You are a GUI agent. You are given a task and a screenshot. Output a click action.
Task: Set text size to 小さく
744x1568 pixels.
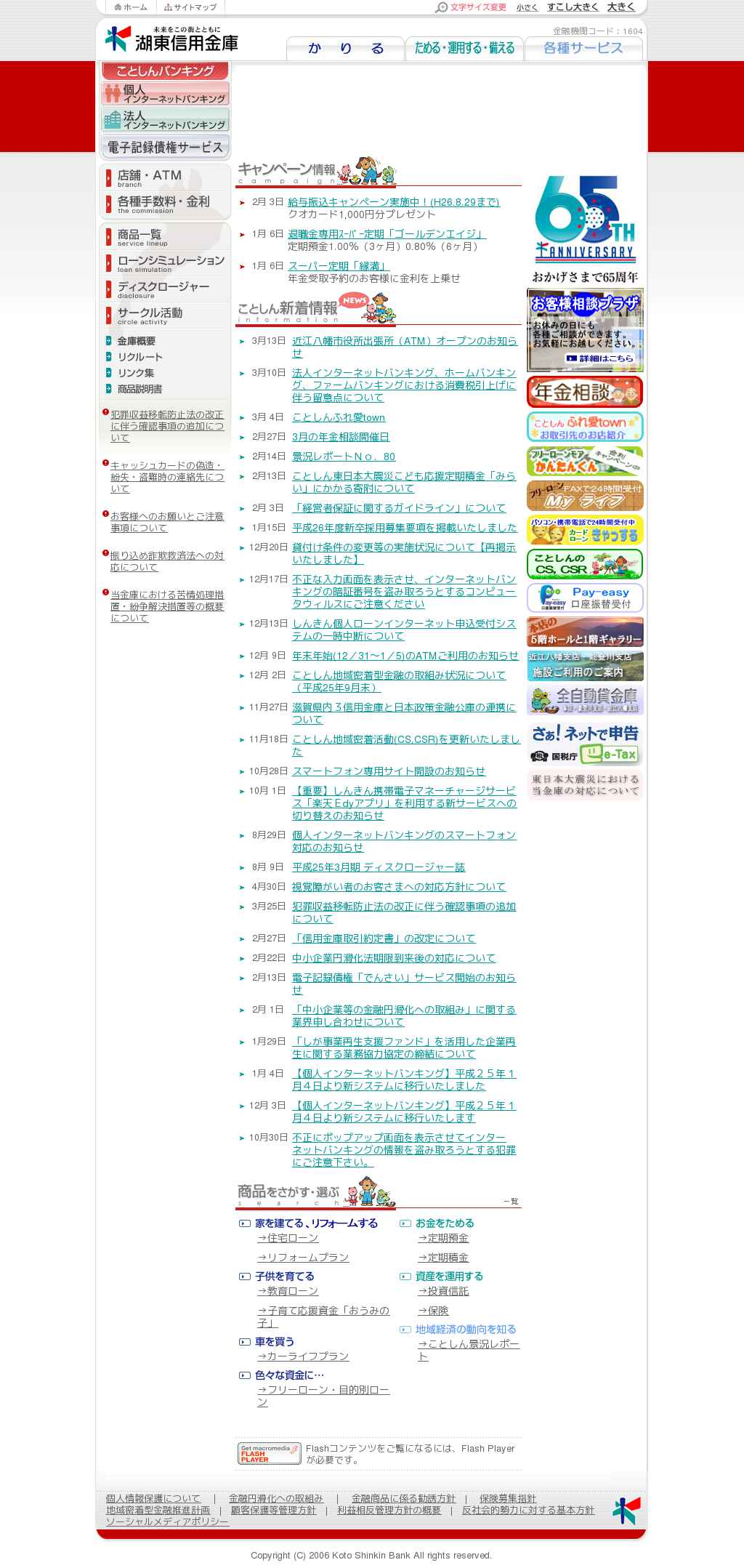[527, 7]
